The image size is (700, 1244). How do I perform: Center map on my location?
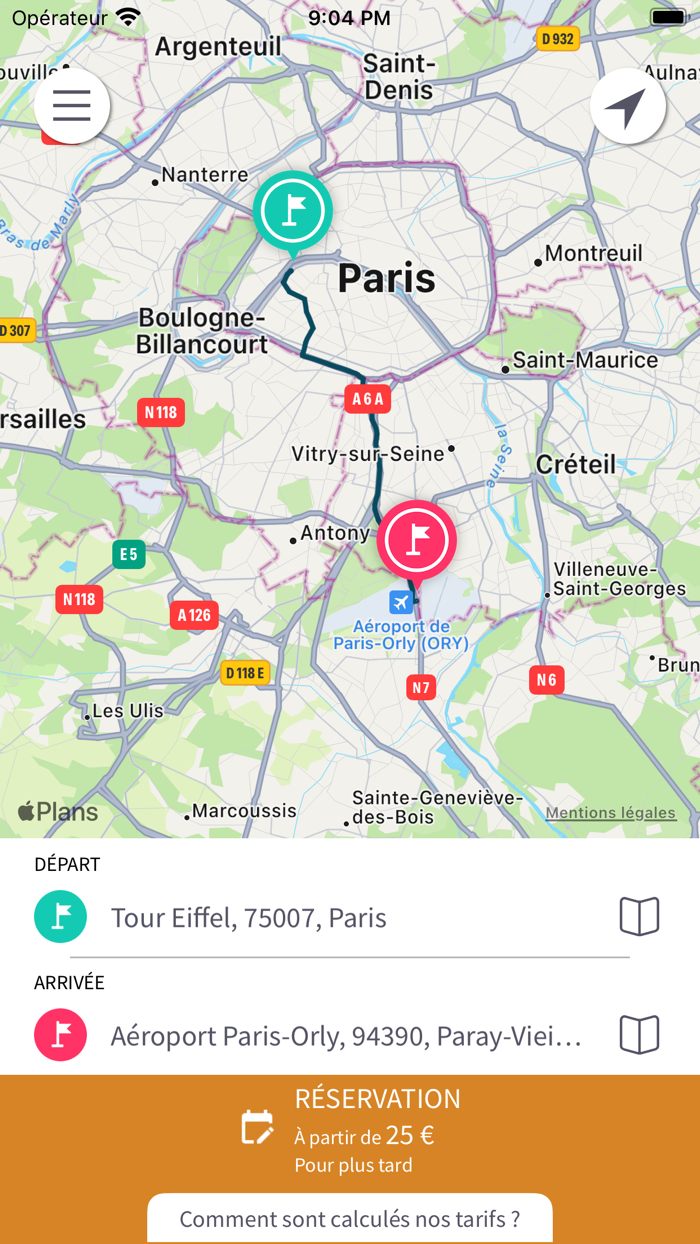(x=628, y=106)
